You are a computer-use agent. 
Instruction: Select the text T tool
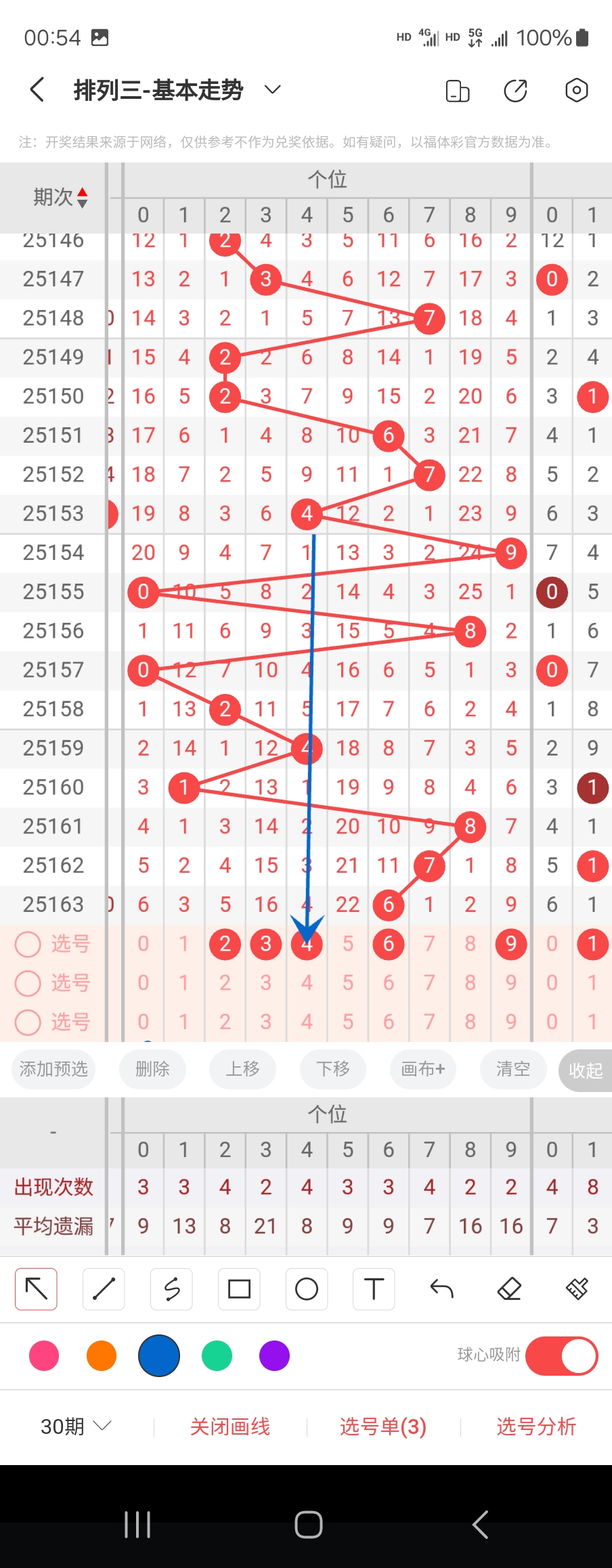click(x=374, y=1288)
